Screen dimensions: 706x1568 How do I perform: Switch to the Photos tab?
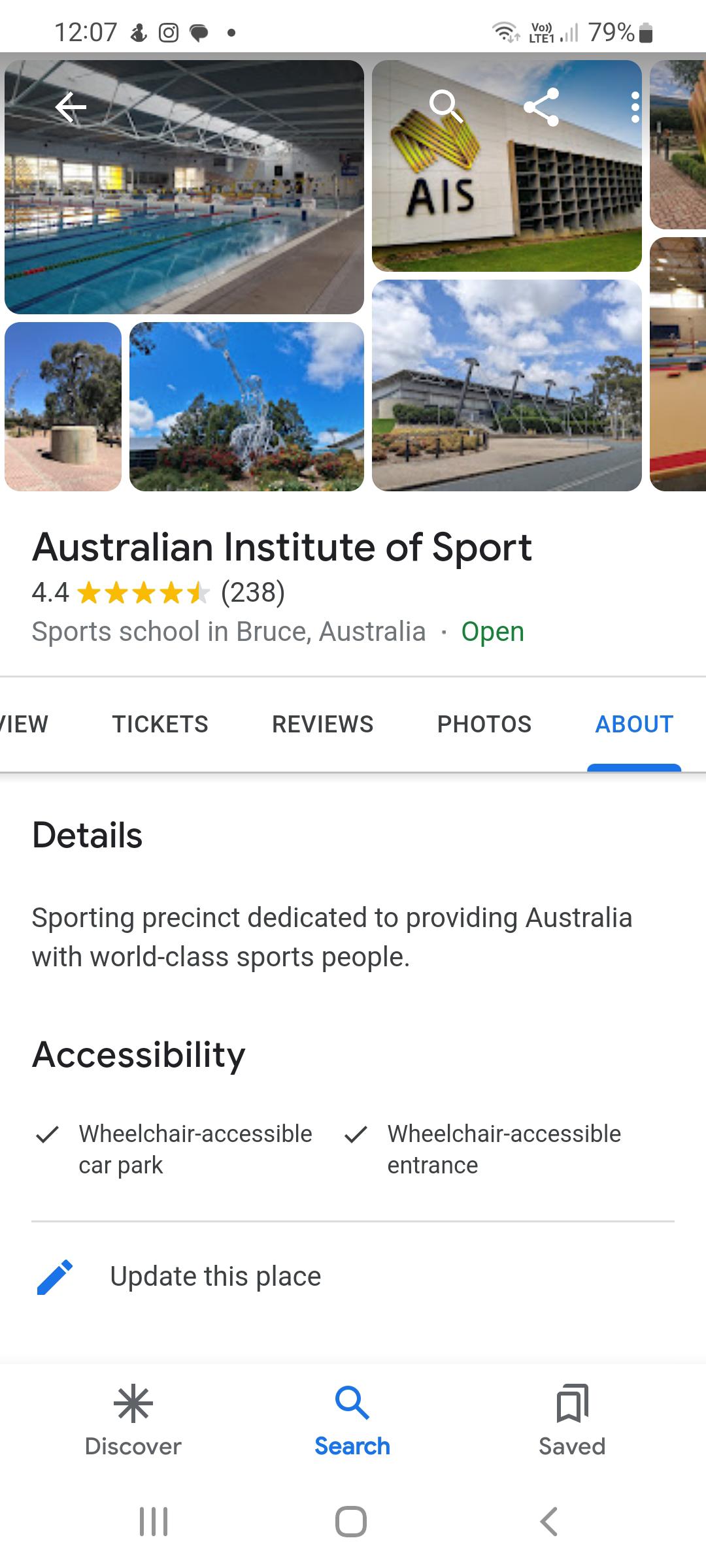(484, 724)
